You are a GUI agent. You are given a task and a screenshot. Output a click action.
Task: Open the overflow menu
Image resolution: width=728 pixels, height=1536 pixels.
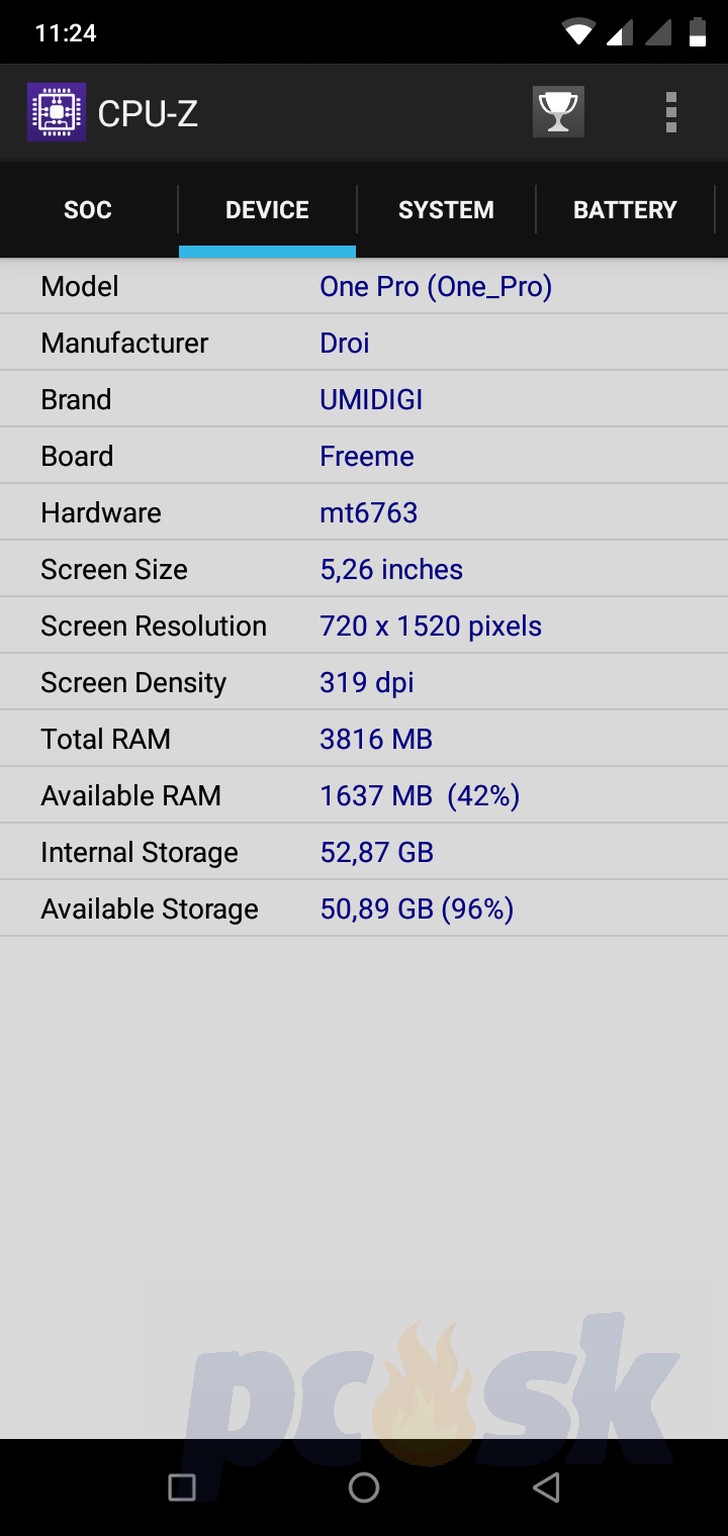coord(671,112)
